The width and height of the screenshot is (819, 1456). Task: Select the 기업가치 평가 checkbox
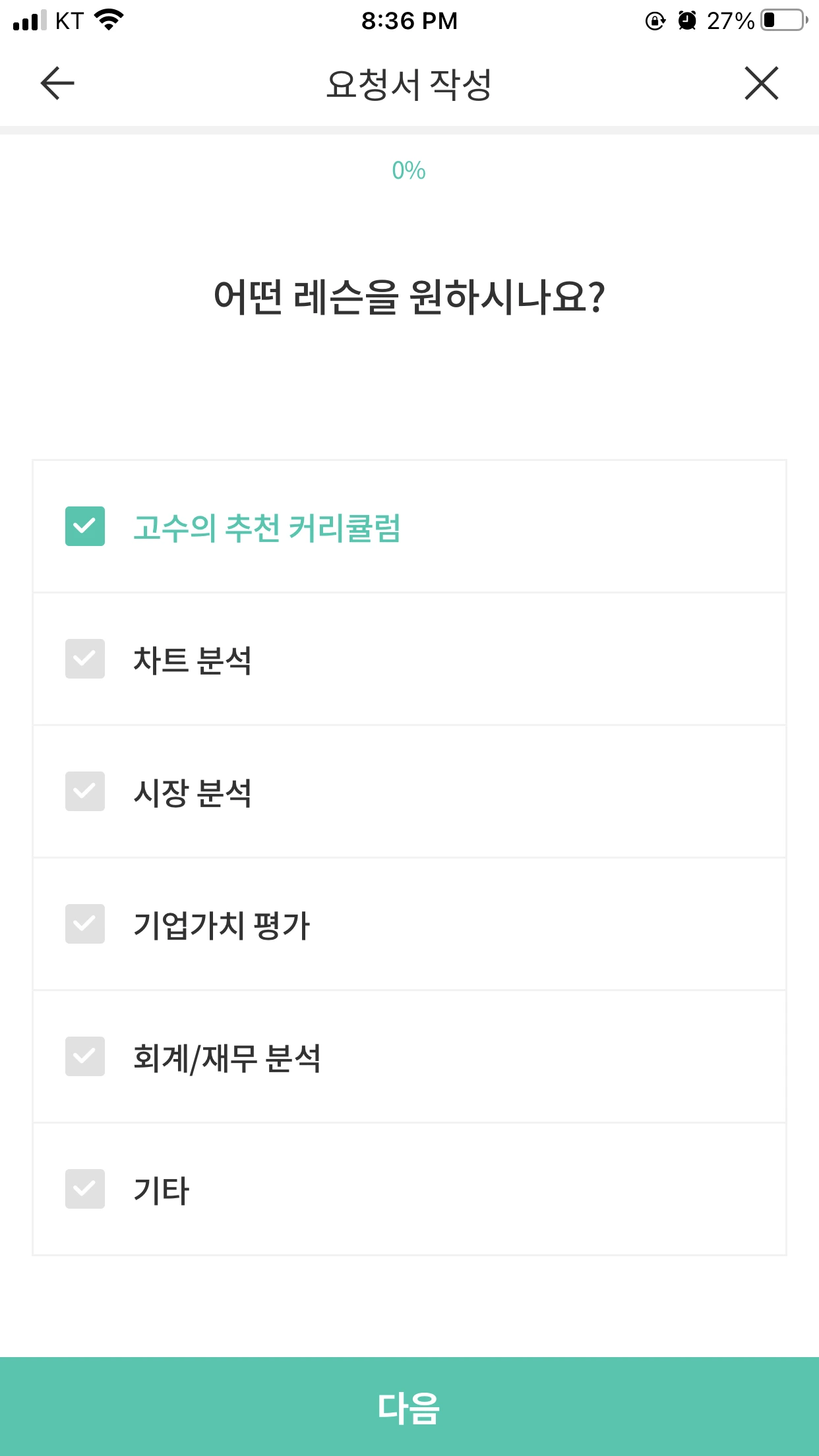click(x=85, y=925)
